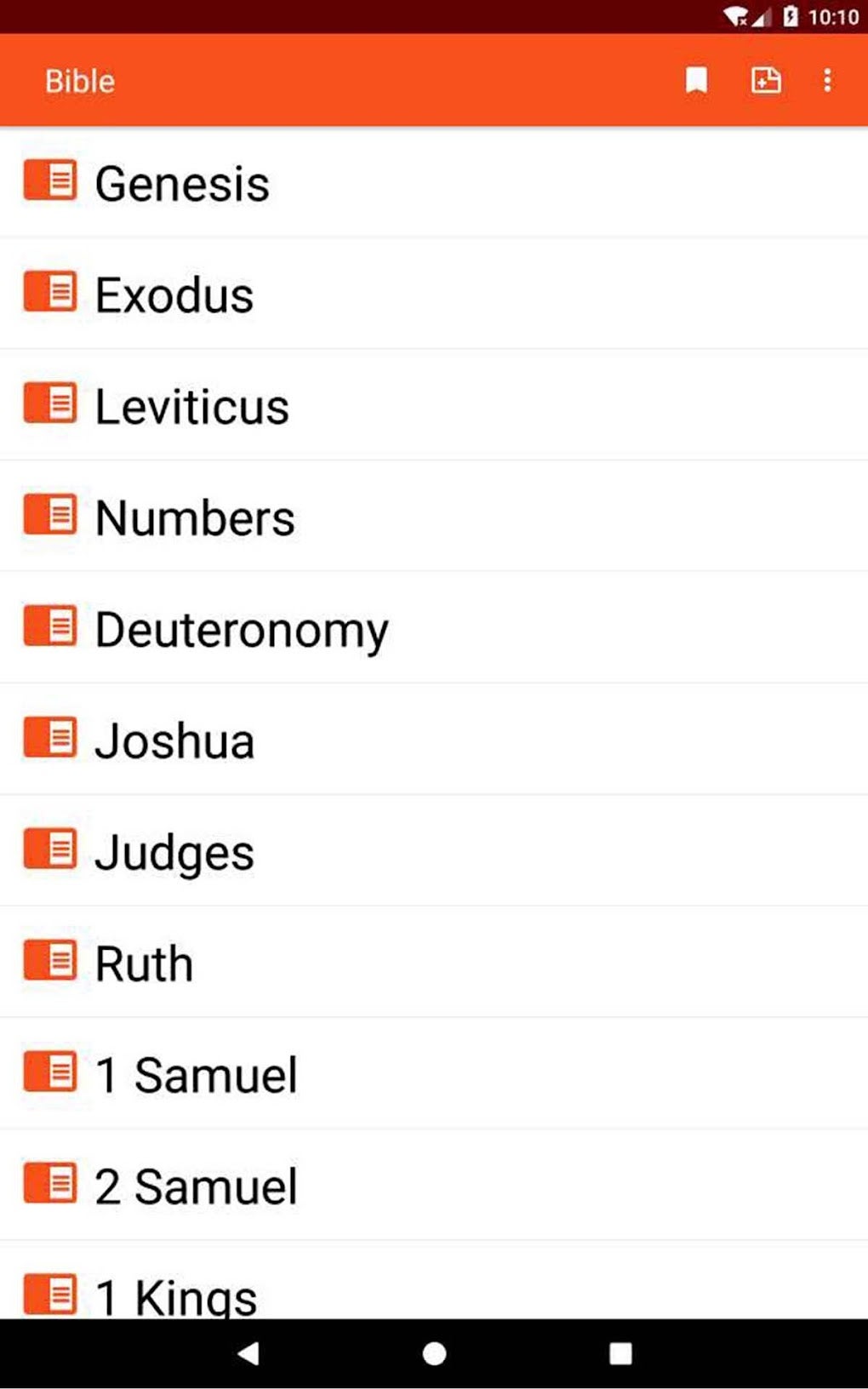Screen dimensions: 868x1389
Task: Select 2 Samuel
Action: [x=197, y=1187]
